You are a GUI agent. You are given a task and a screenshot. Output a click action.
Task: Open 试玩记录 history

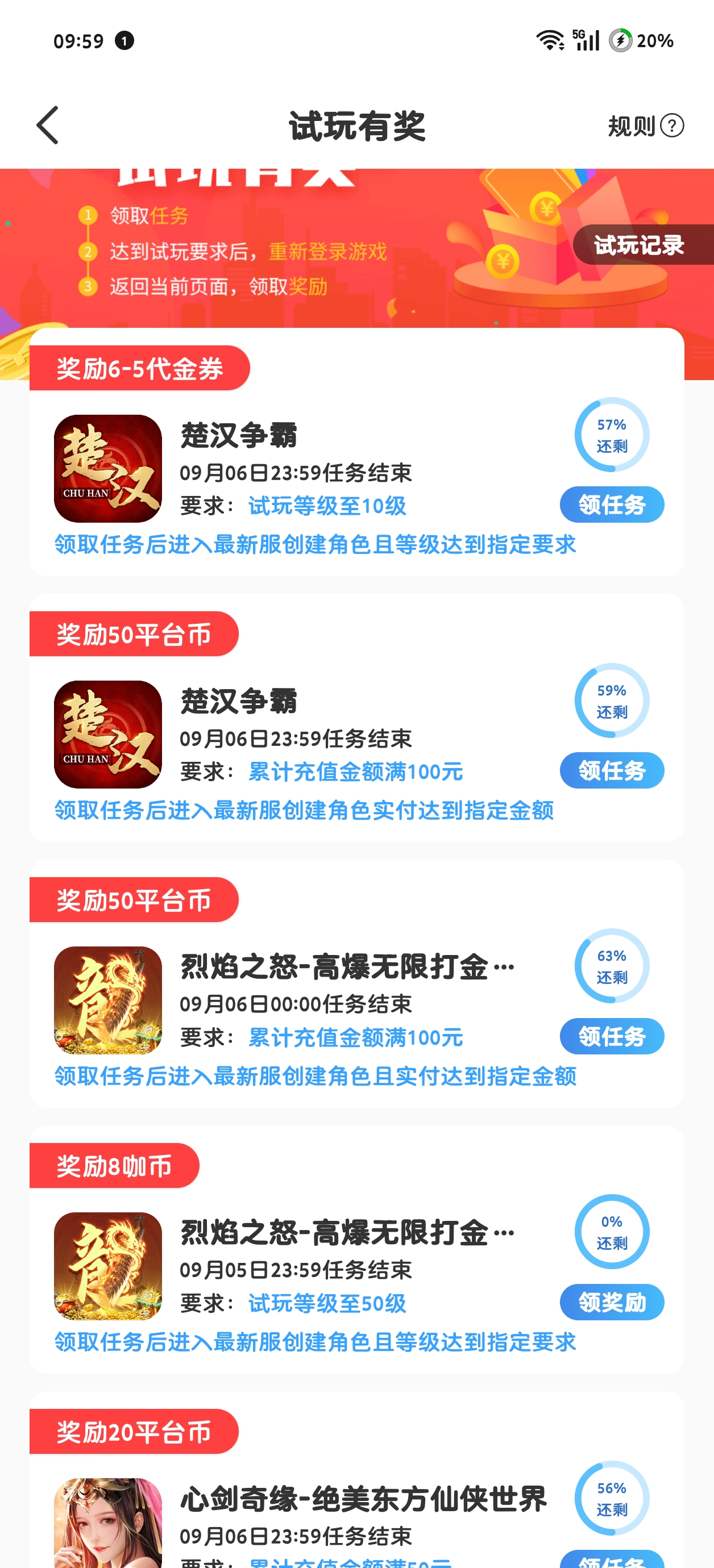pos(640,245)
